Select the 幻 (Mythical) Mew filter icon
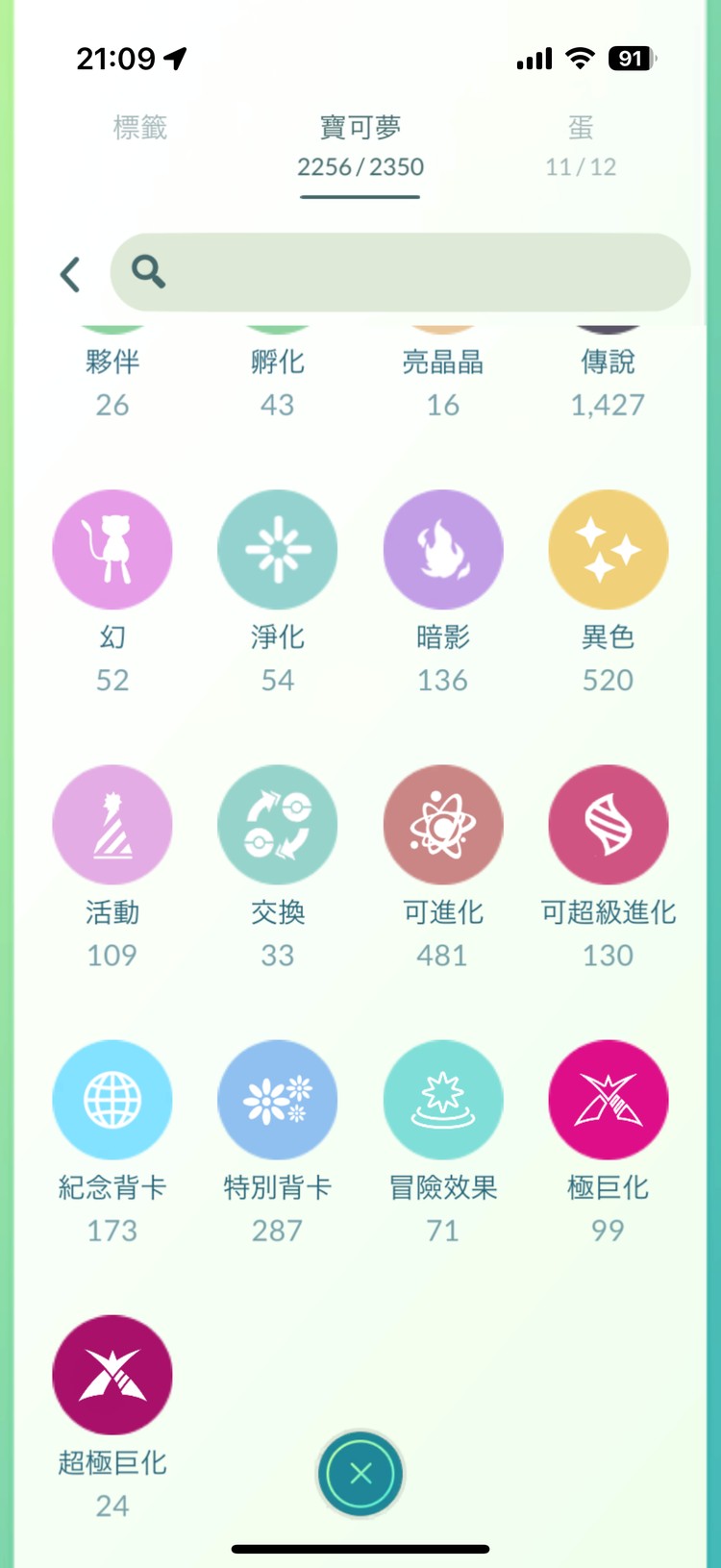Screen dimensions: 721x1568 pyautogui.click(x=112, y=549)
